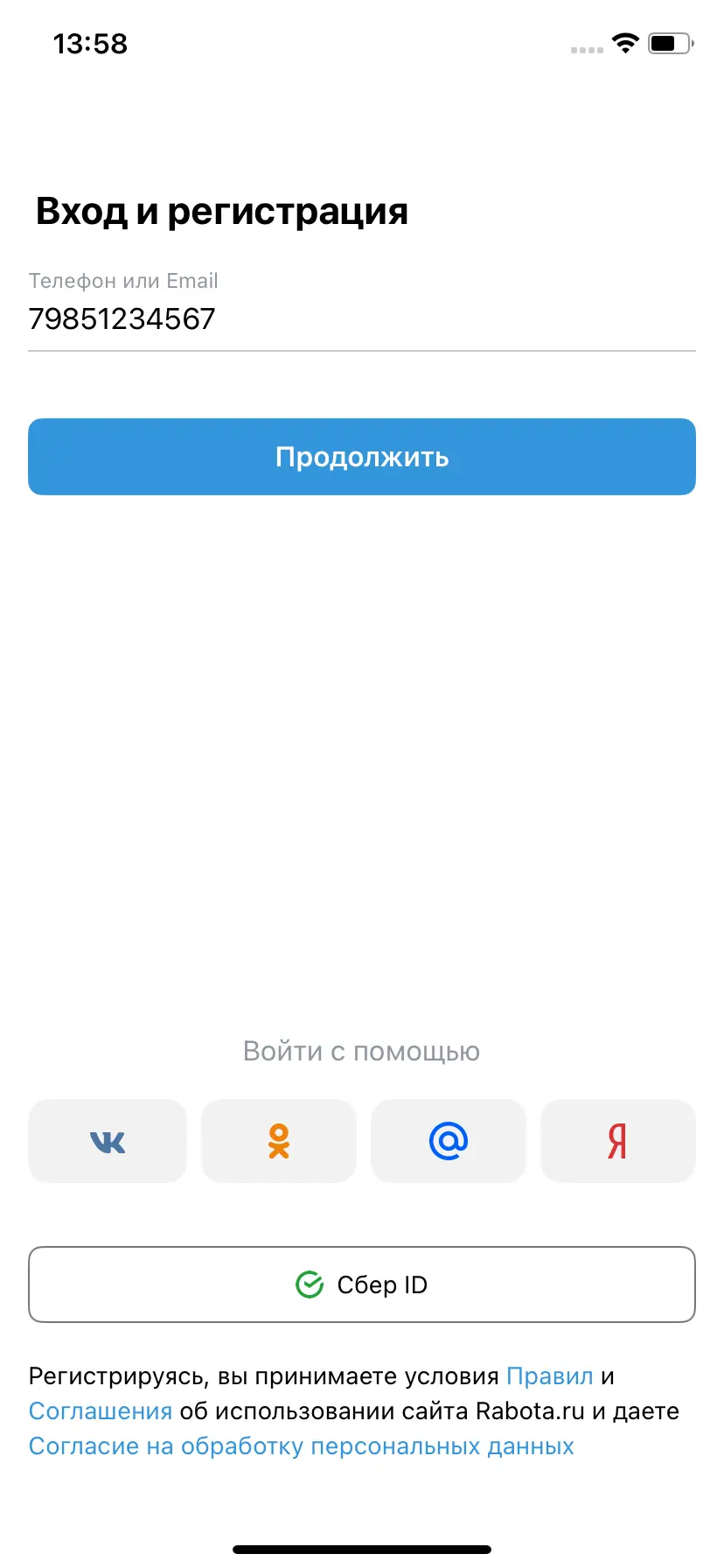Image resolution: width=724 pixels, height=1568 pixels.
Task: Sign in with Yandex
Action: (x=617, y=1141)
